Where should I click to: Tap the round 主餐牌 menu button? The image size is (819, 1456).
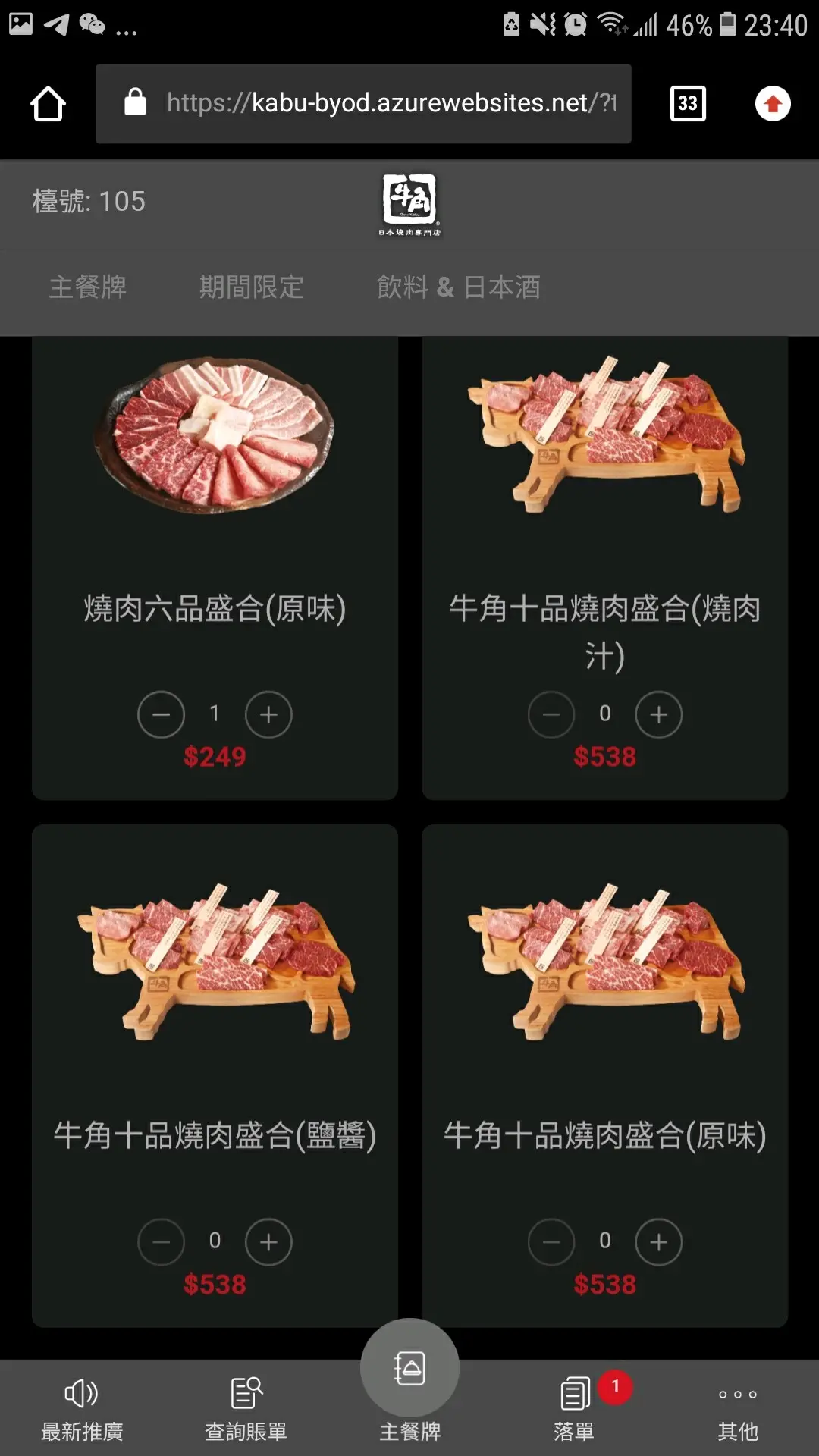pos(409,1370)
